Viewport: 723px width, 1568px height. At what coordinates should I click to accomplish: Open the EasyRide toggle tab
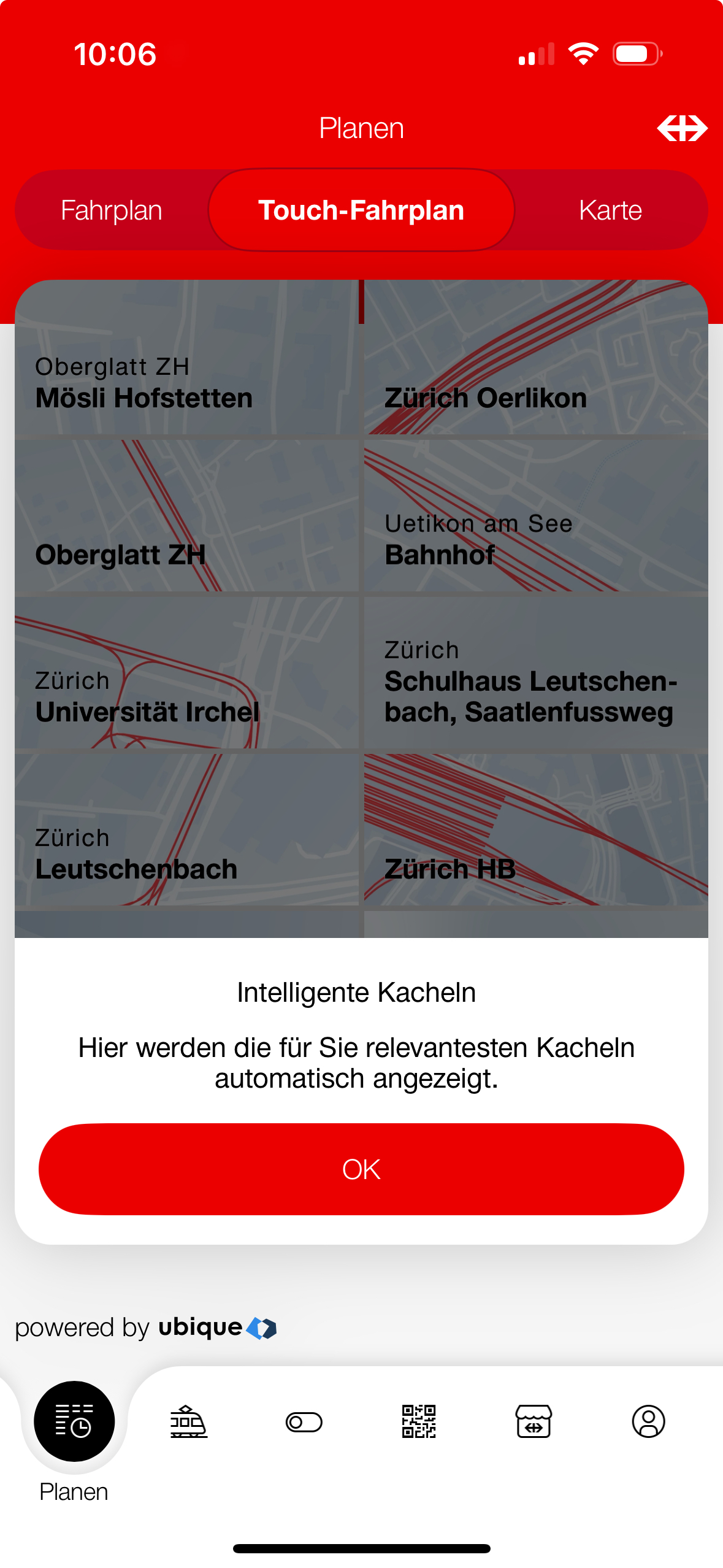point(304,1421)
